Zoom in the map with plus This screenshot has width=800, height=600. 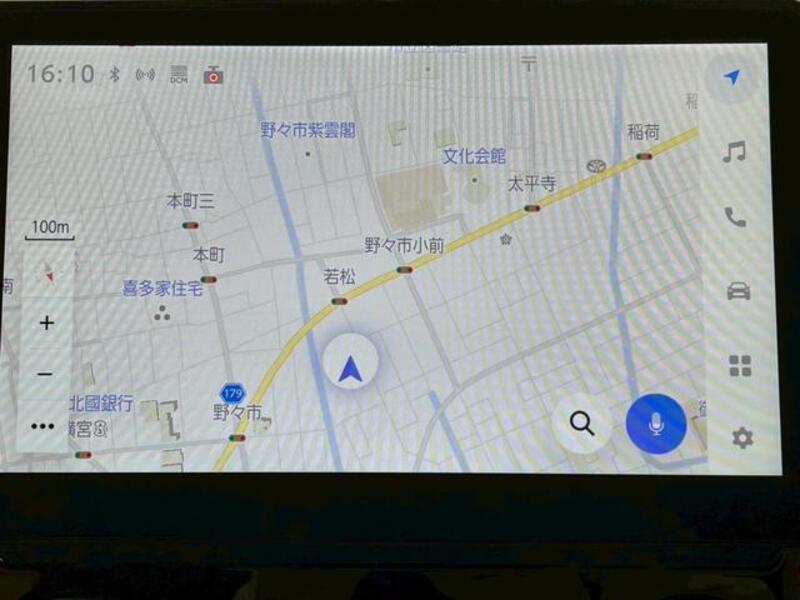pos(46,323)
